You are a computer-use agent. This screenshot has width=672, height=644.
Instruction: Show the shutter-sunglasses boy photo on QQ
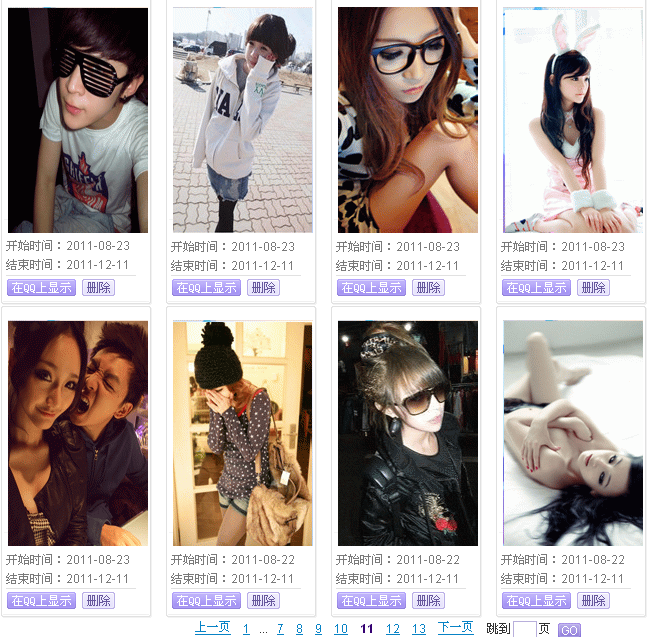[x=41, y=287]
